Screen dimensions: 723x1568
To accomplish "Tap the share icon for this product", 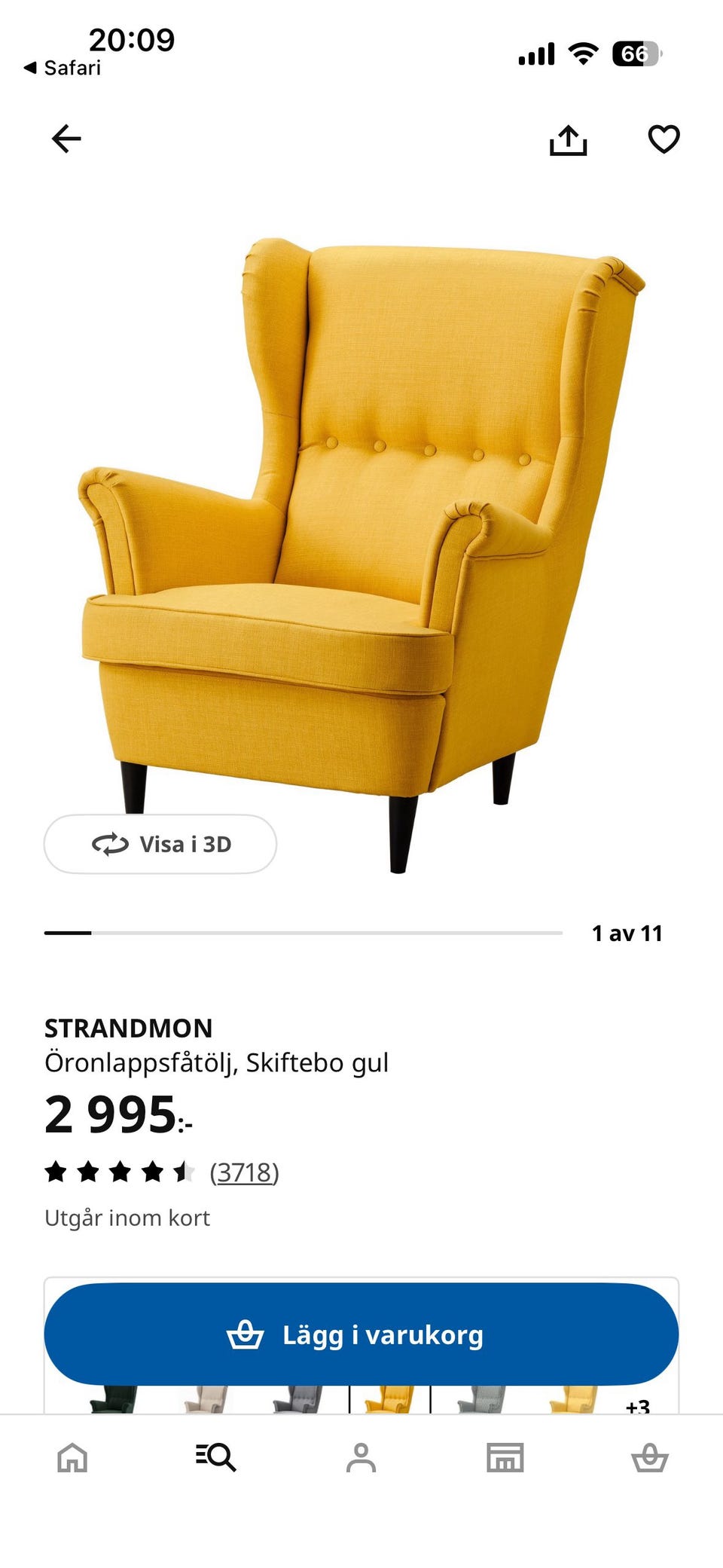I will pos(569,139).
